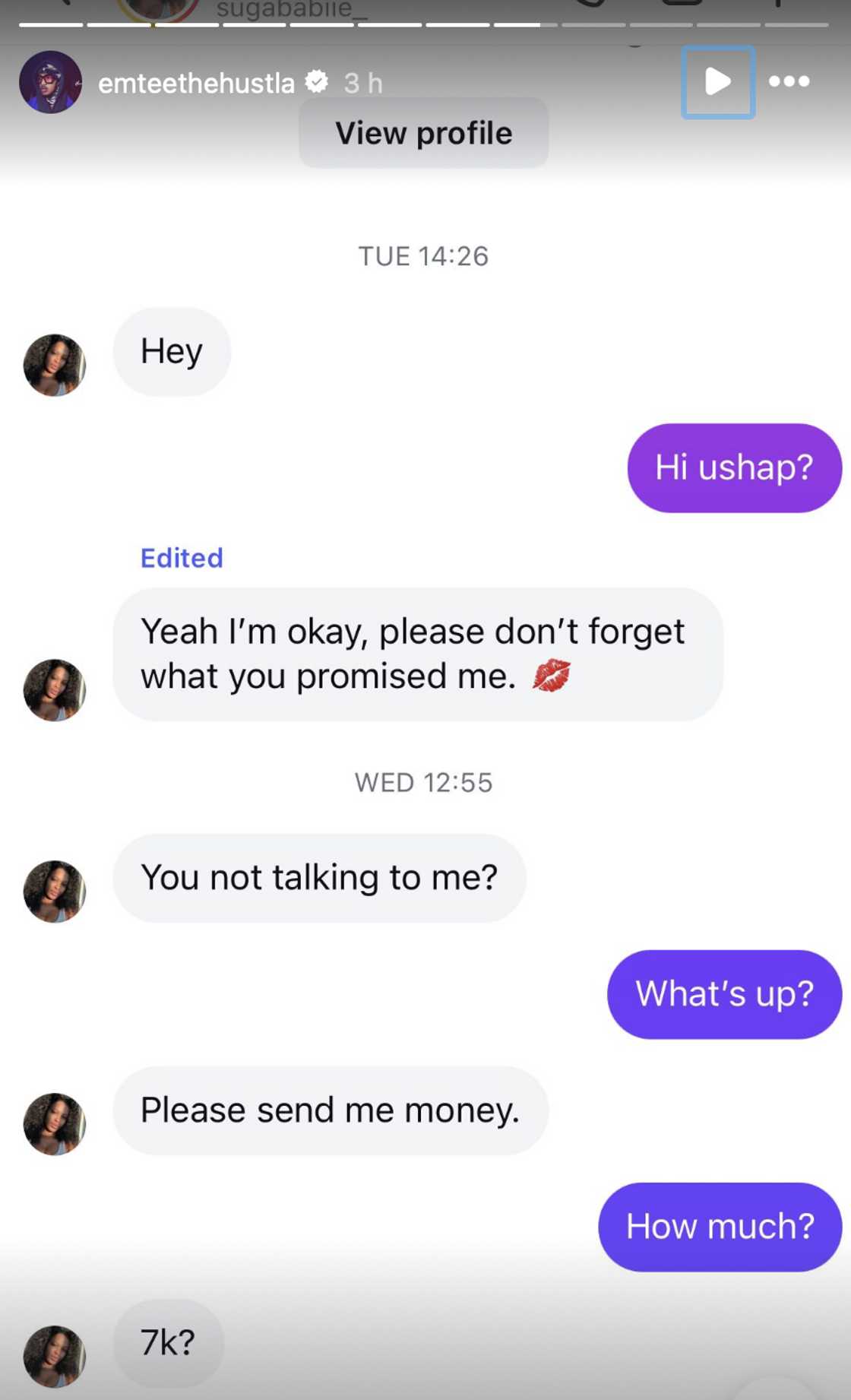Tap the emteethehustla username
The width and height of the screenshot is (851, 1400).
coord(196,83)
